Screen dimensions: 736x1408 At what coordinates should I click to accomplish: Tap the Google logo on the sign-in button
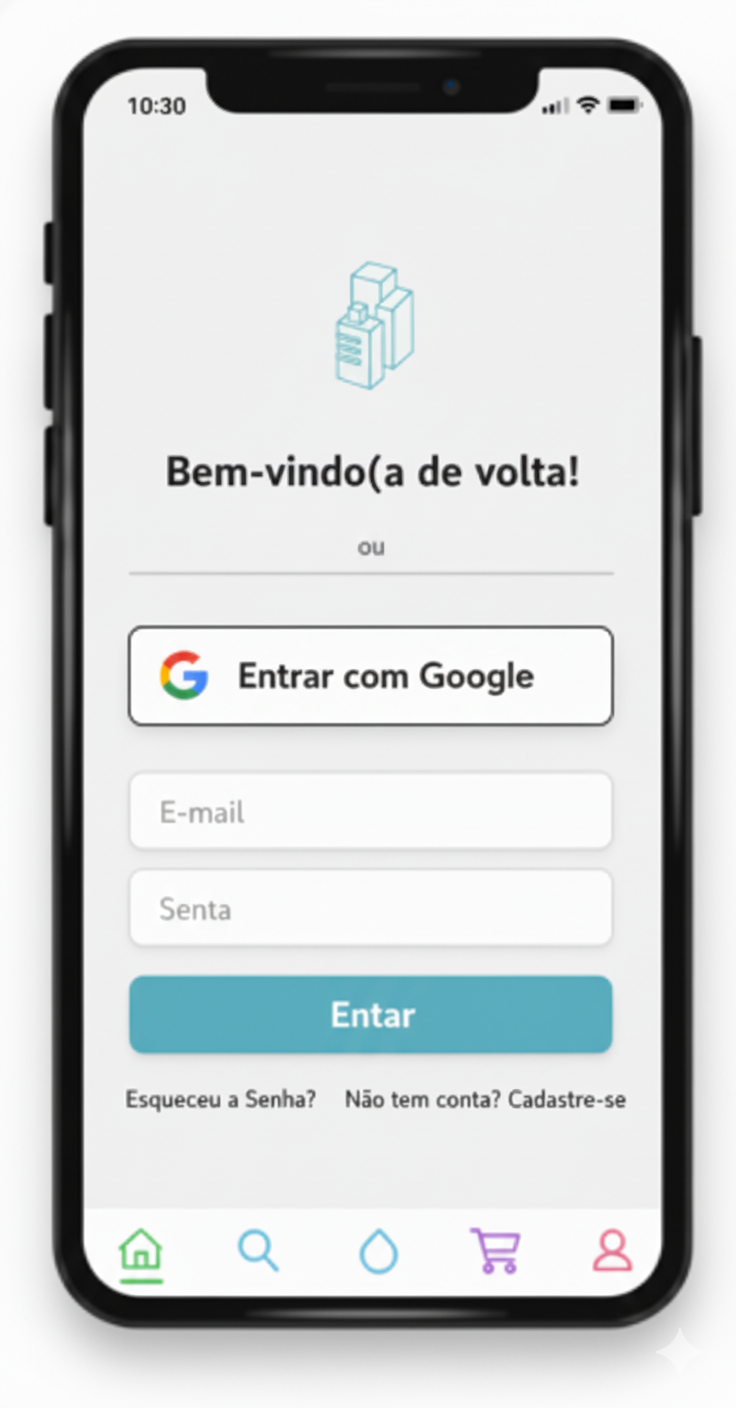click(x=184, y=675)
